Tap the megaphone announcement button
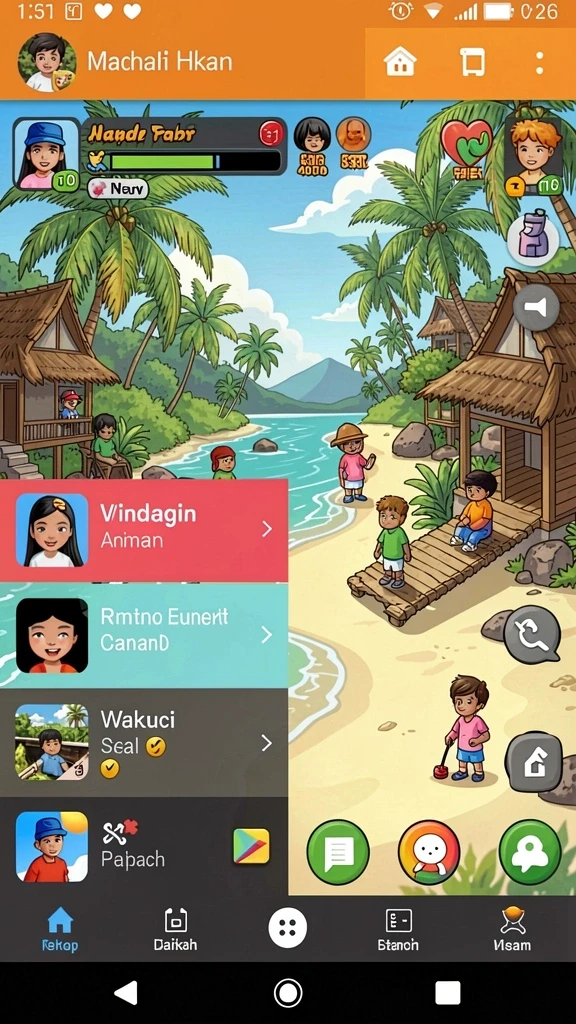This screenshot has width=576, height=1024. click(536, 307)
